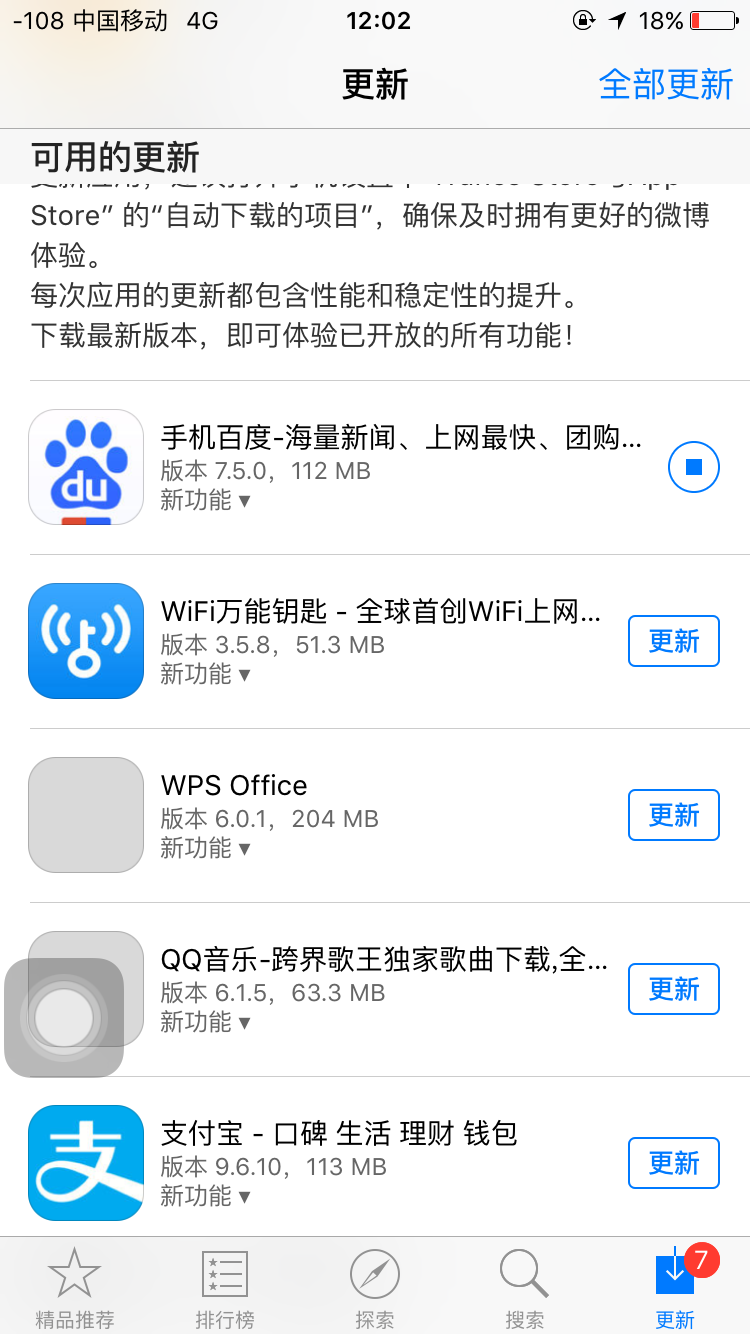Tap 全部更新 to update all apps
This screenshot has width=750, height=1334.
click(666, 84)
